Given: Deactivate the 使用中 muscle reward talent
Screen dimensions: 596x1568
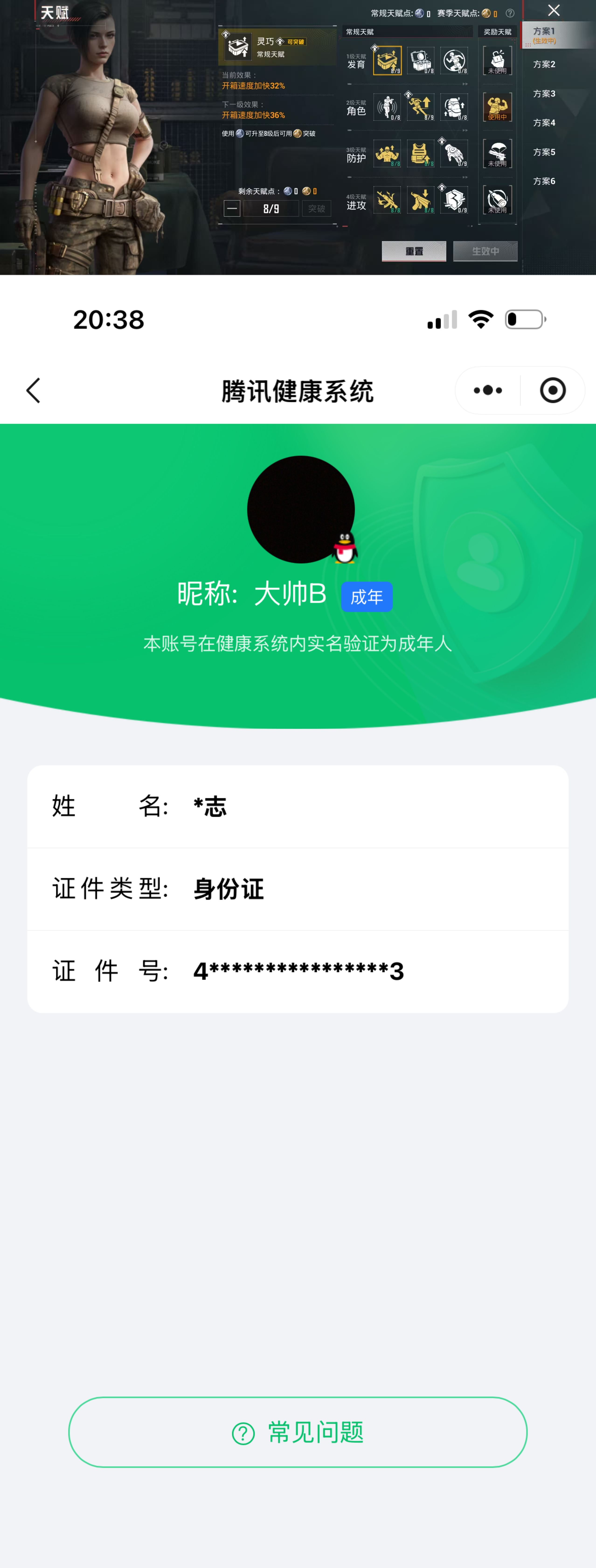Looking at the screenshot, I should [497, 107].
